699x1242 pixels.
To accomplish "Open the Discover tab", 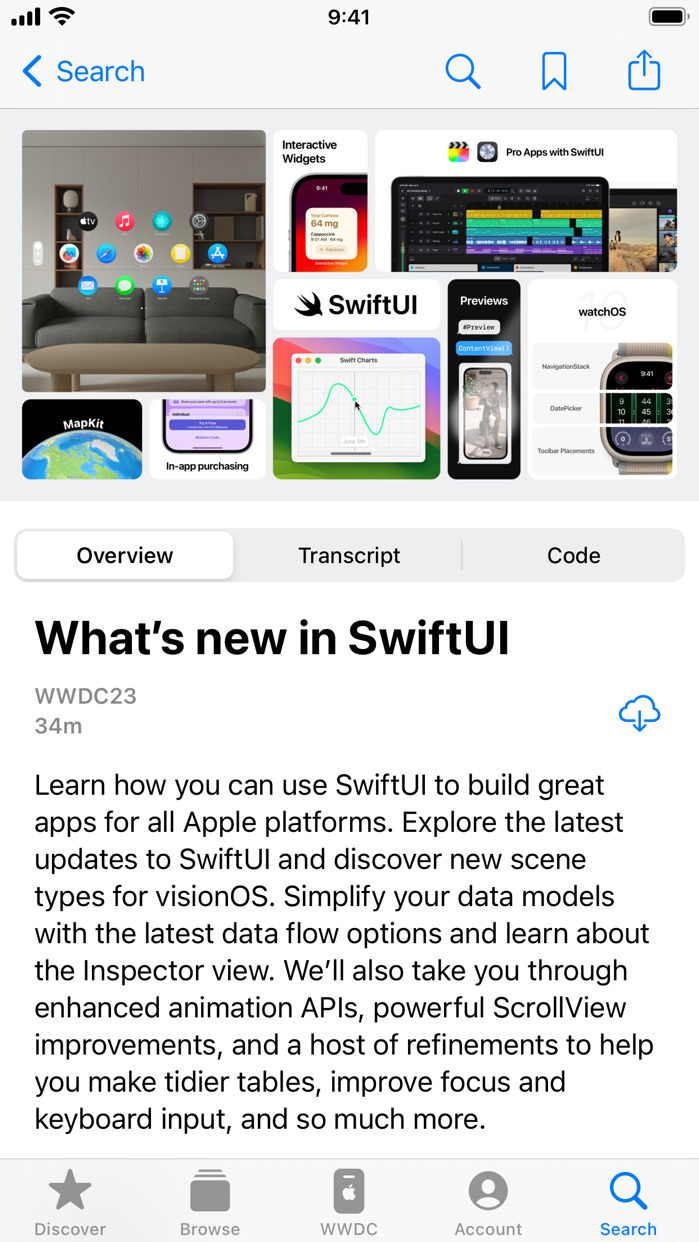I will (70, 1203).
